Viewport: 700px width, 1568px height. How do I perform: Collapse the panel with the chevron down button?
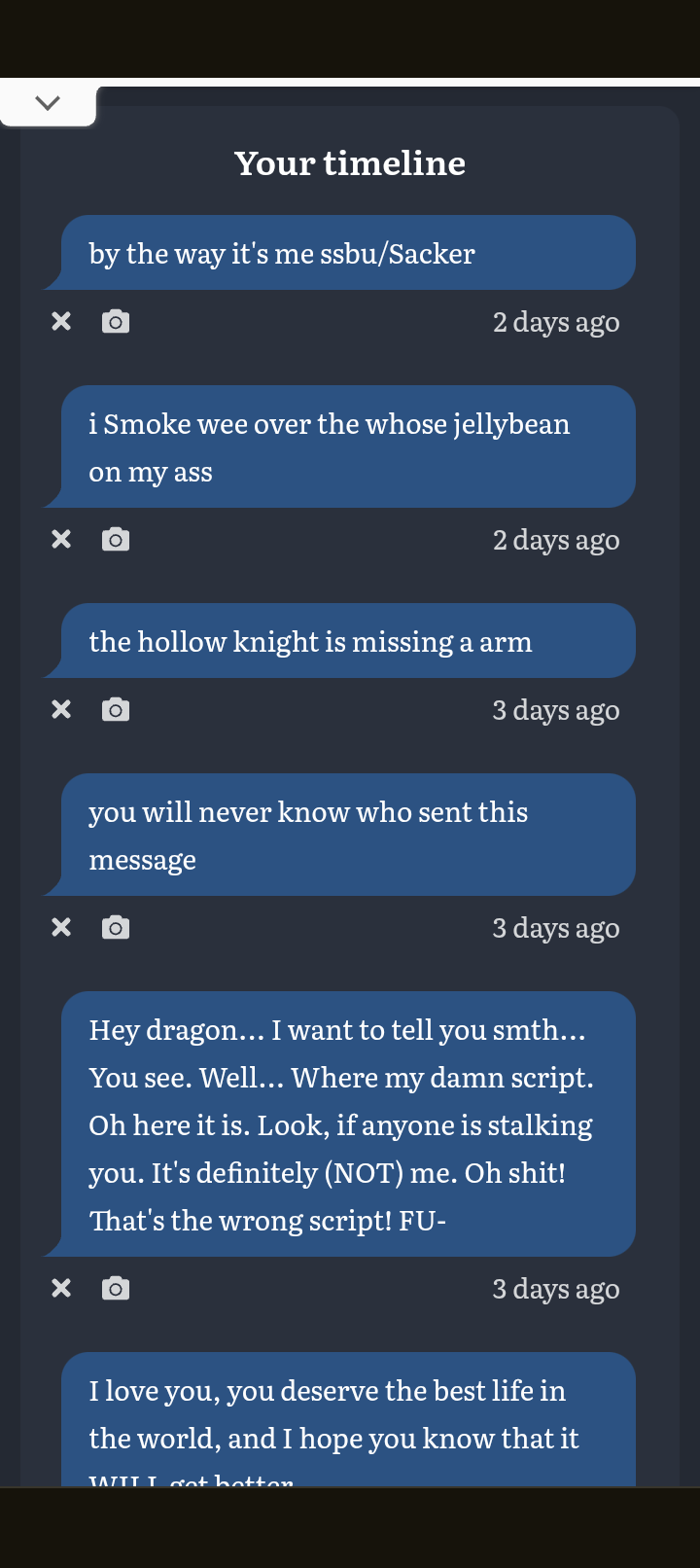(x=48, y=102)
